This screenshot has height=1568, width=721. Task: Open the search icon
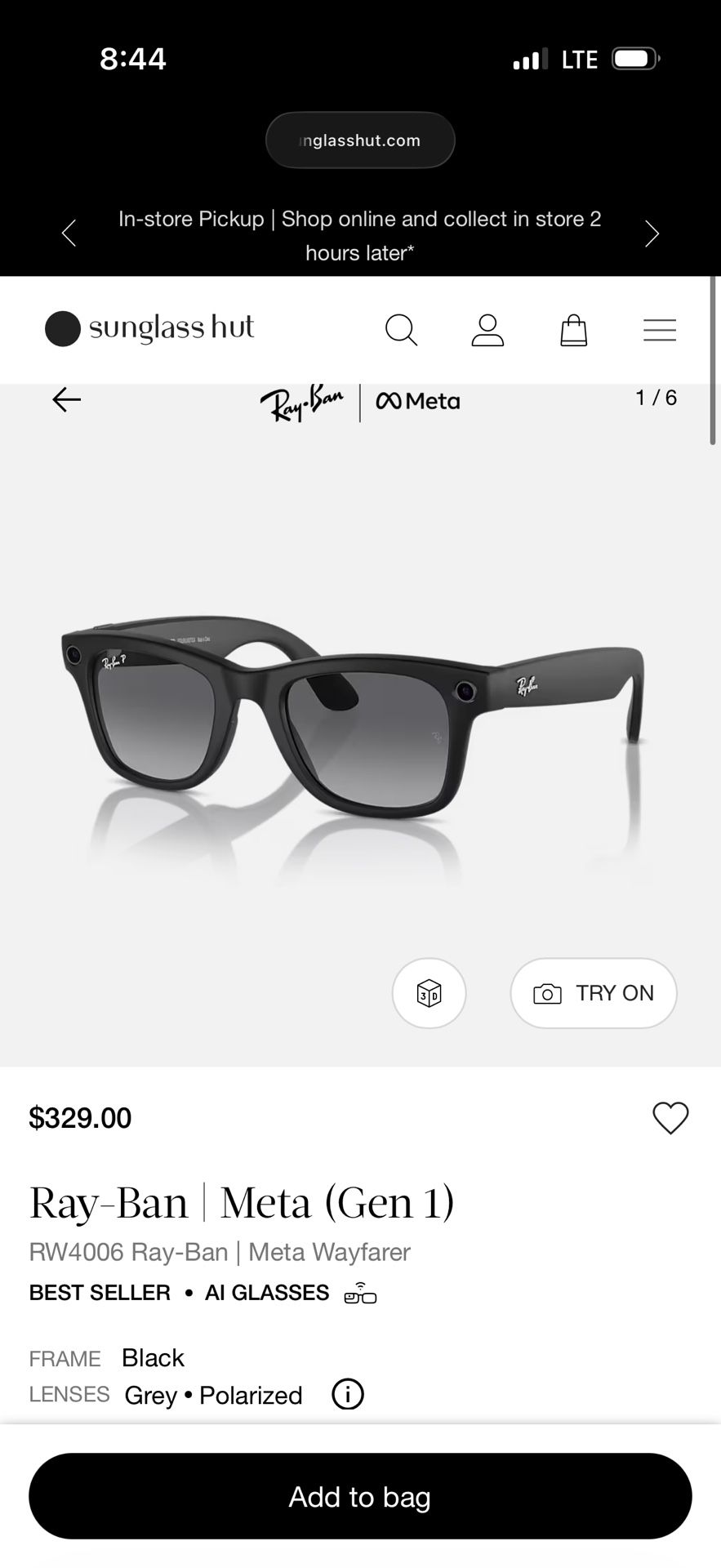point(401,330)
